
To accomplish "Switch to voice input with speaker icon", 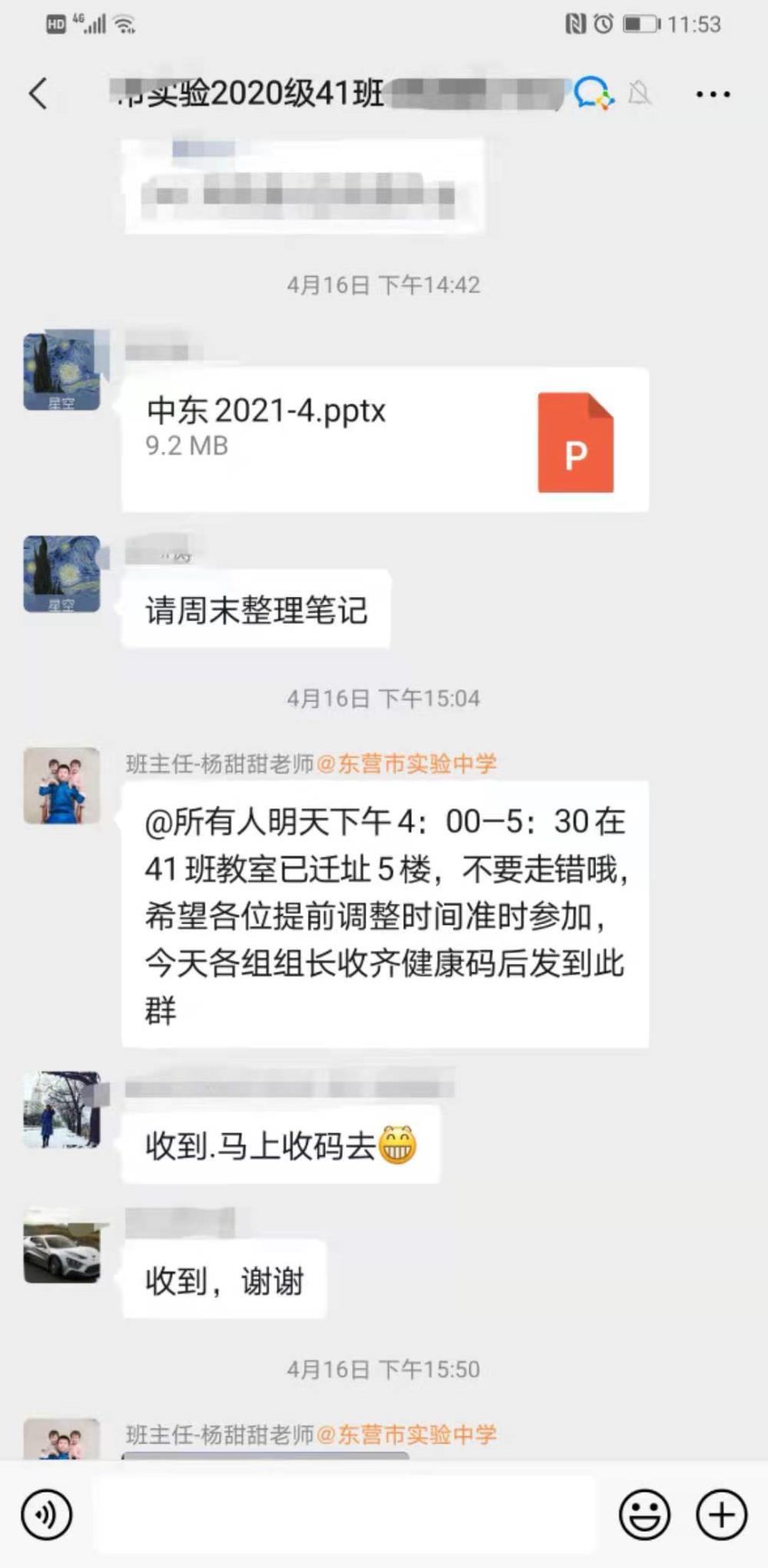I will pyautogui.click(x=47, y=1514).
